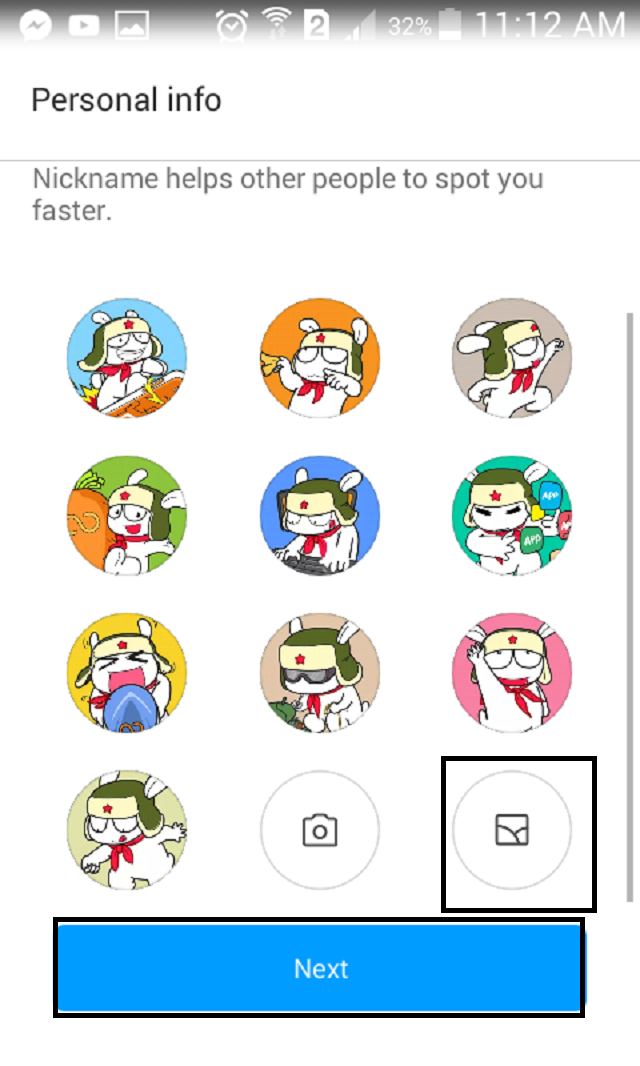Image resolution: width=640 pixels, height=1066 pixels.
Task: Pick the gray background bunny avatar
Action: click(512, 358)
